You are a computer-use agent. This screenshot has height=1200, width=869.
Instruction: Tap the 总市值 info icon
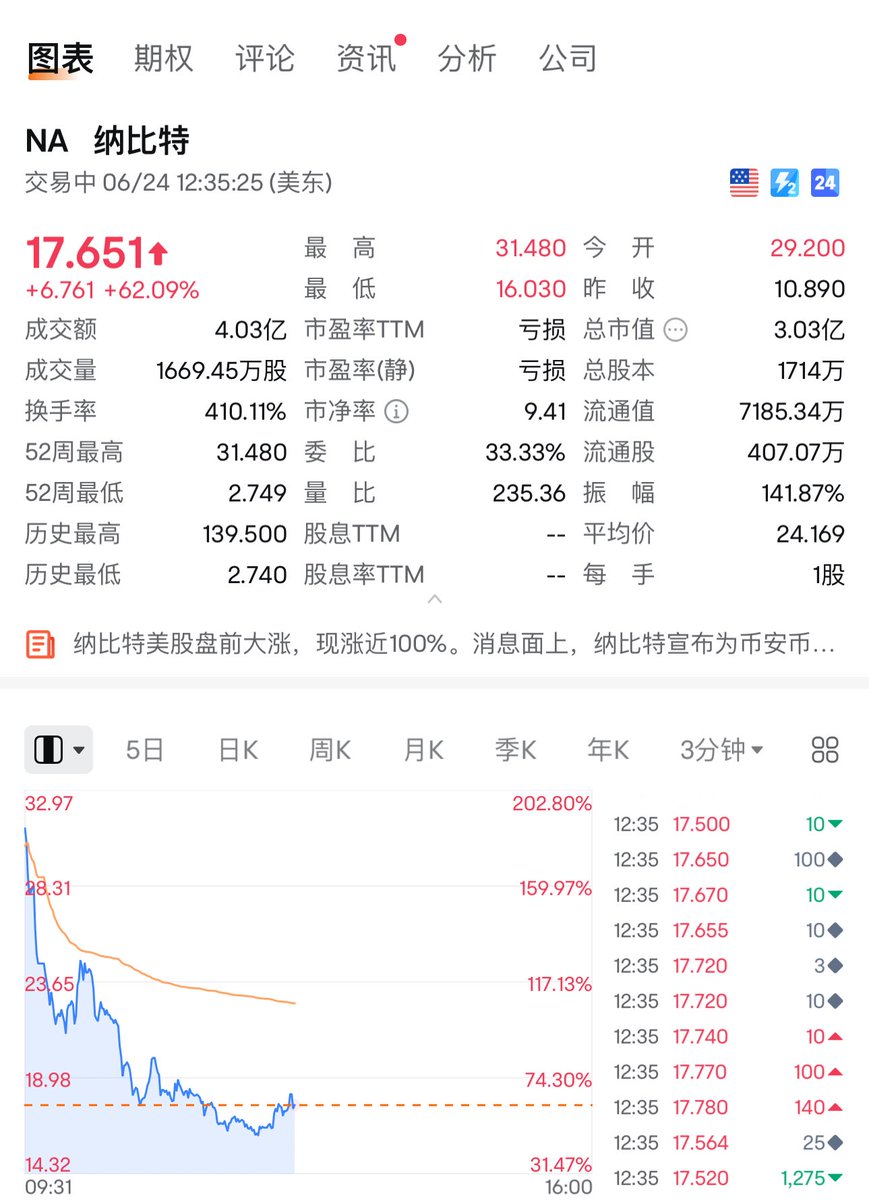[676, 330]
